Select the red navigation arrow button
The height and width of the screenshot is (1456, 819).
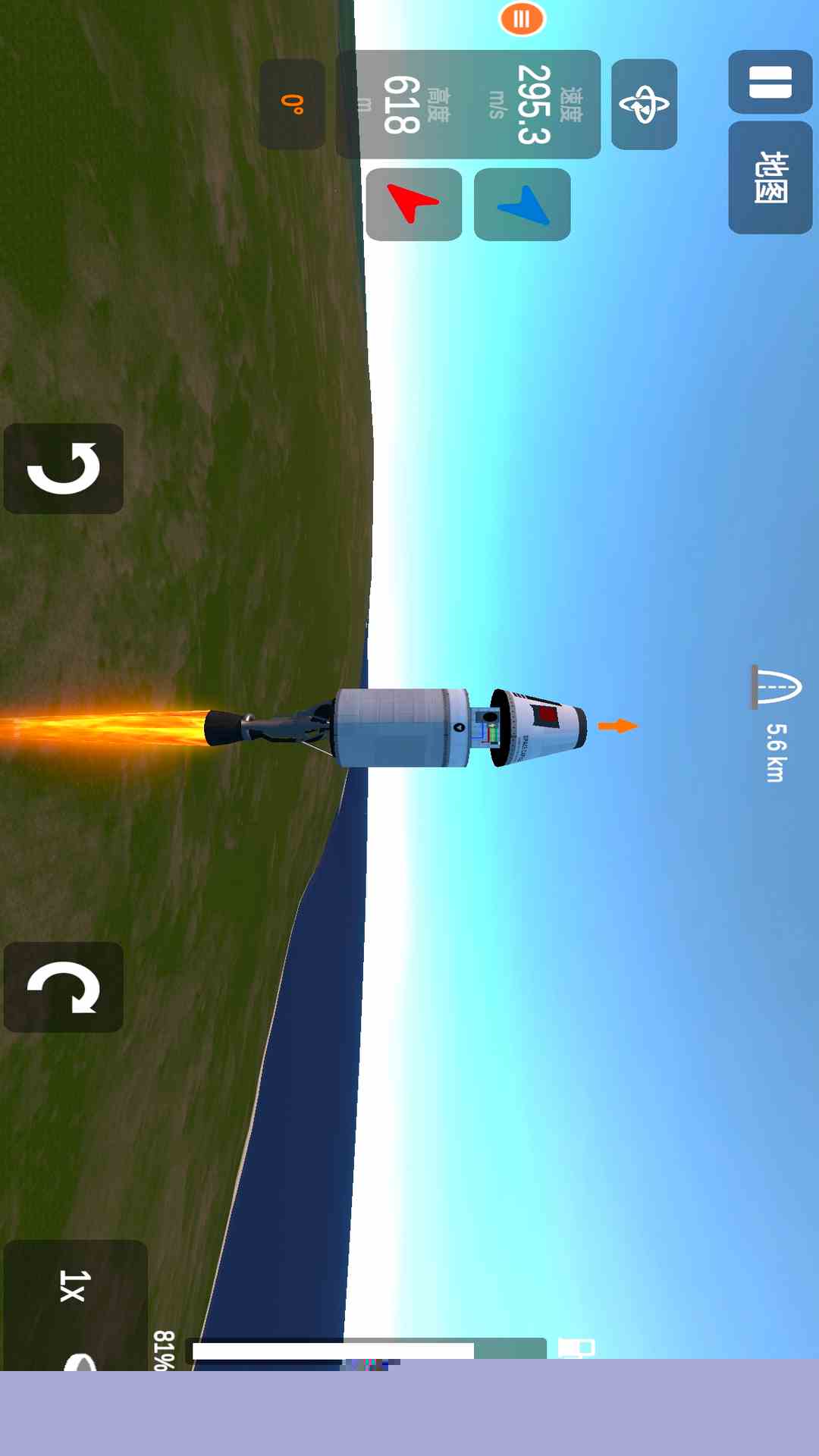point(414,204)
